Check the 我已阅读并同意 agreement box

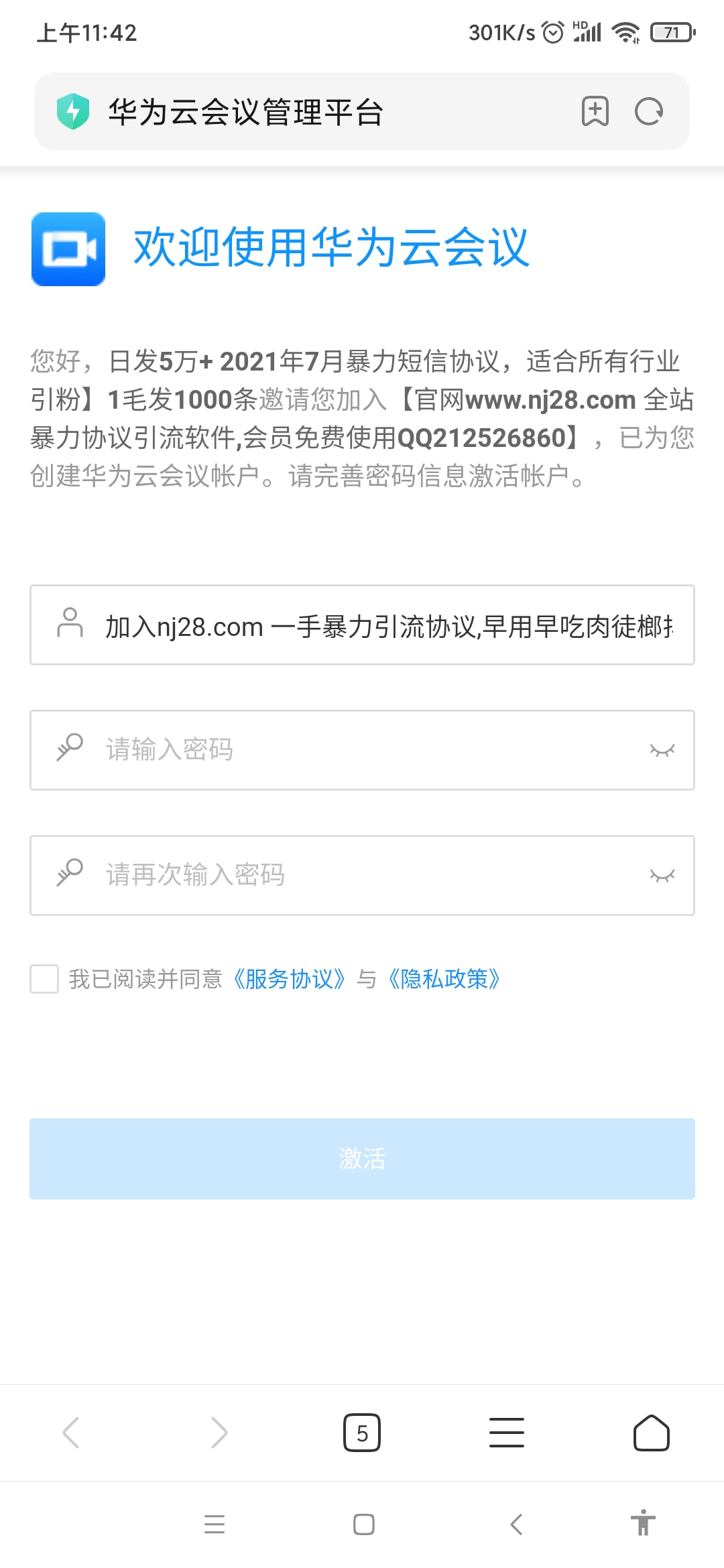point(44,979)
